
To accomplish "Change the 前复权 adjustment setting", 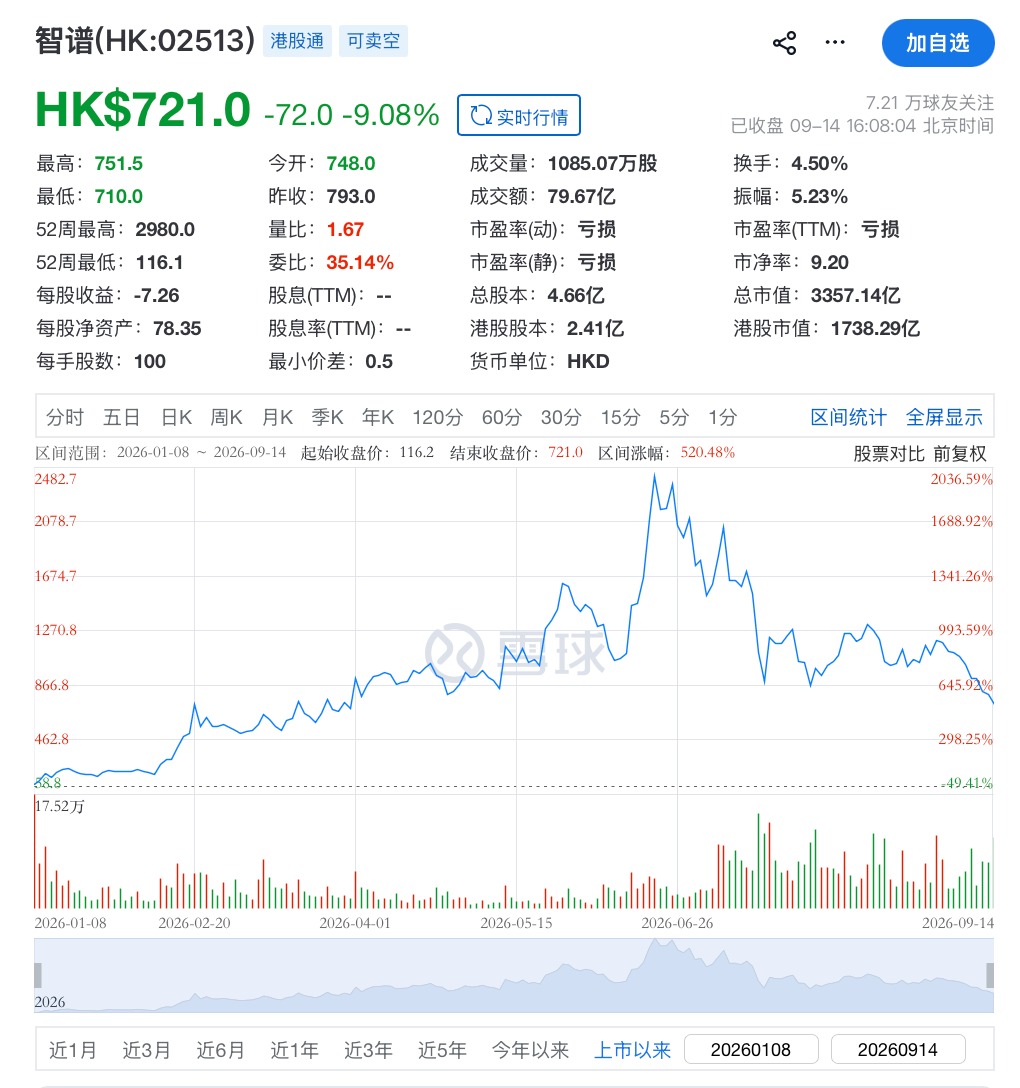I will point(960,454).
